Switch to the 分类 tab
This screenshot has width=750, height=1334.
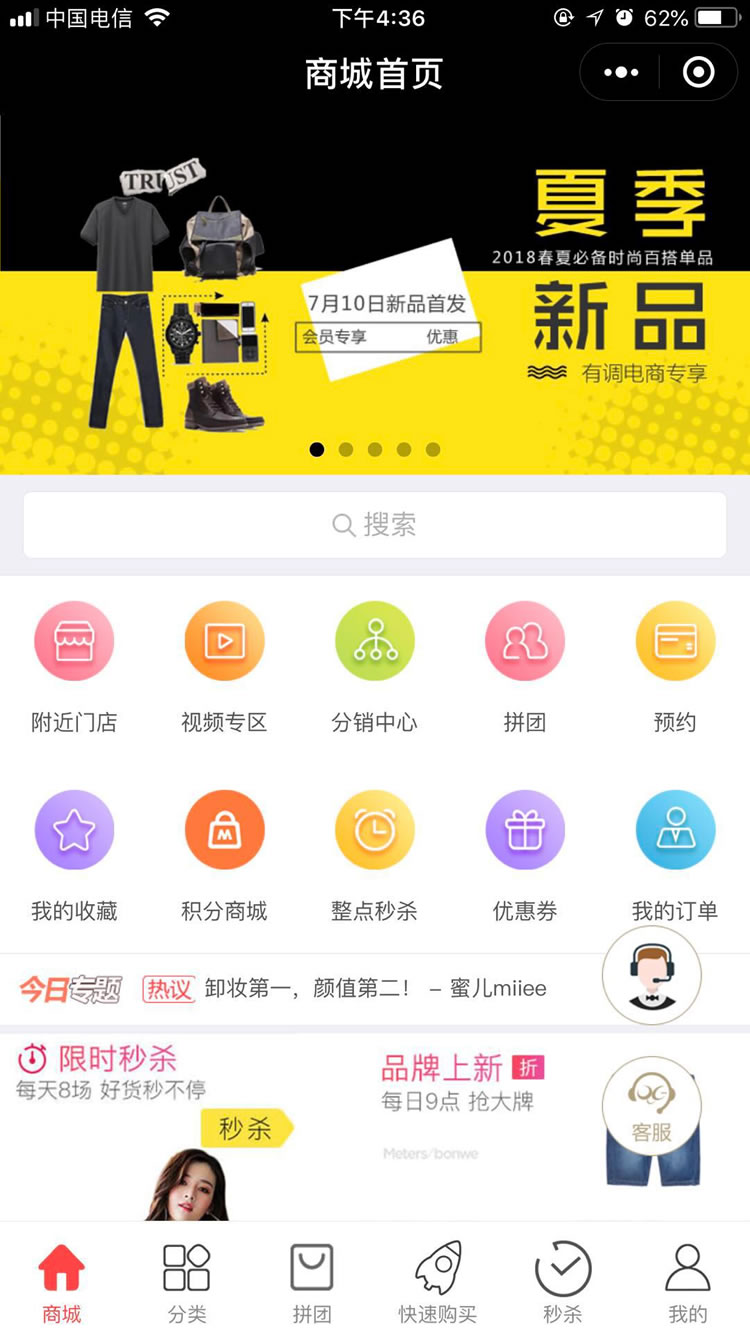pos(187,1284)
